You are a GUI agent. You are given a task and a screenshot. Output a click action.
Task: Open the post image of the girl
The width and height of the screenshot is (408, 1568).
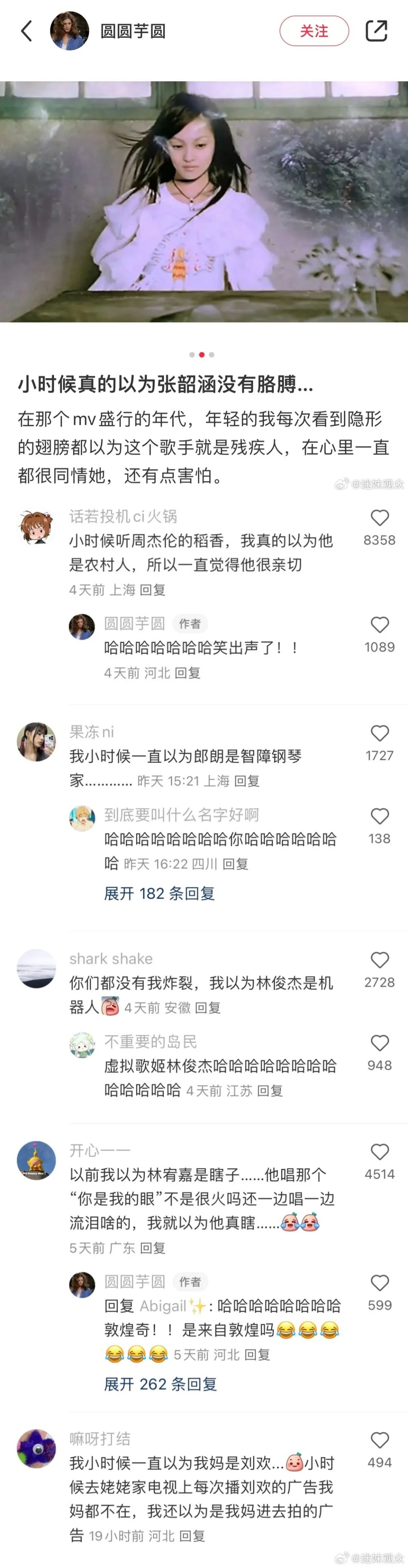[204, 201]
